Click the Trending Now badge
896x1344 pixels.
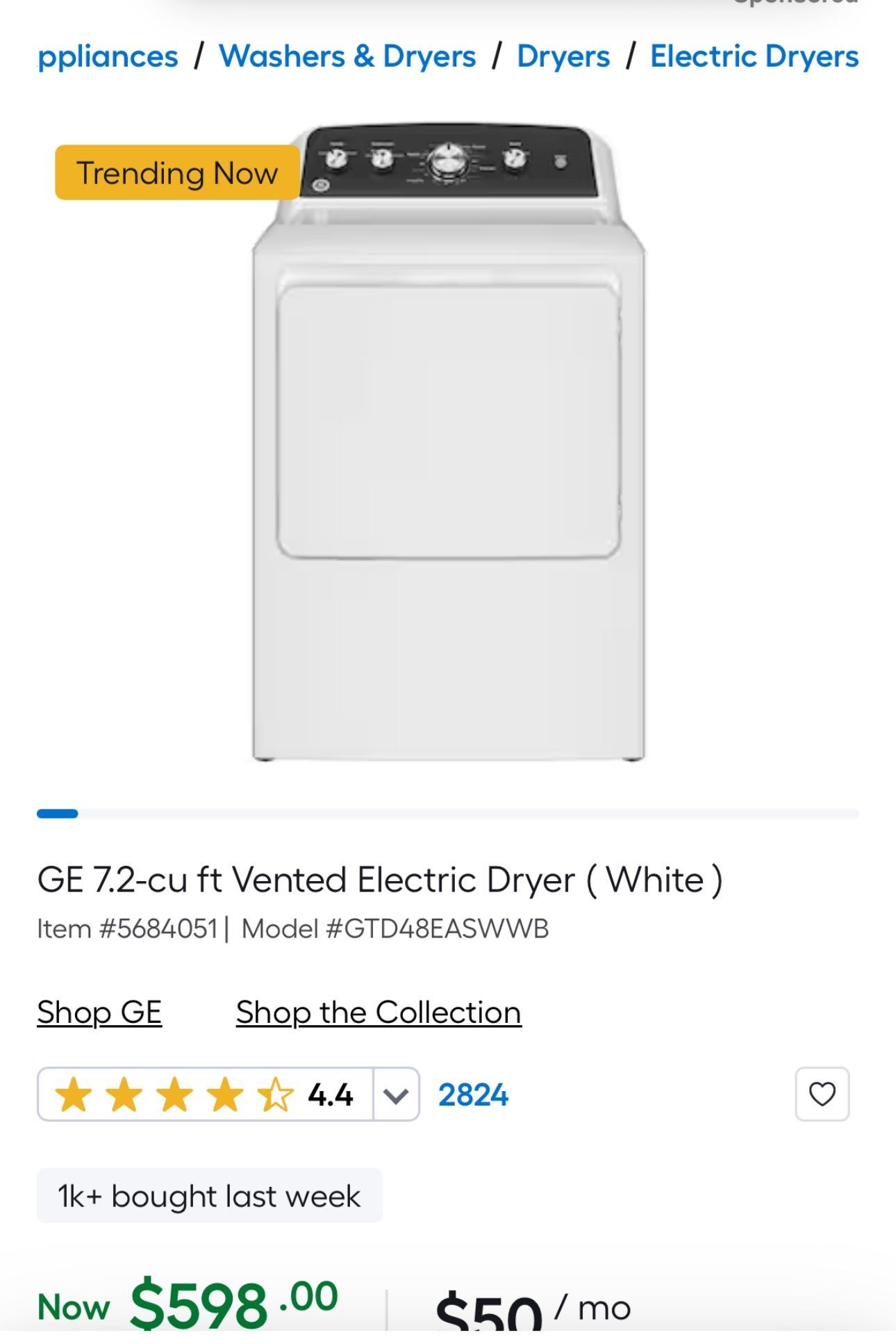click(x=177, y=173)
